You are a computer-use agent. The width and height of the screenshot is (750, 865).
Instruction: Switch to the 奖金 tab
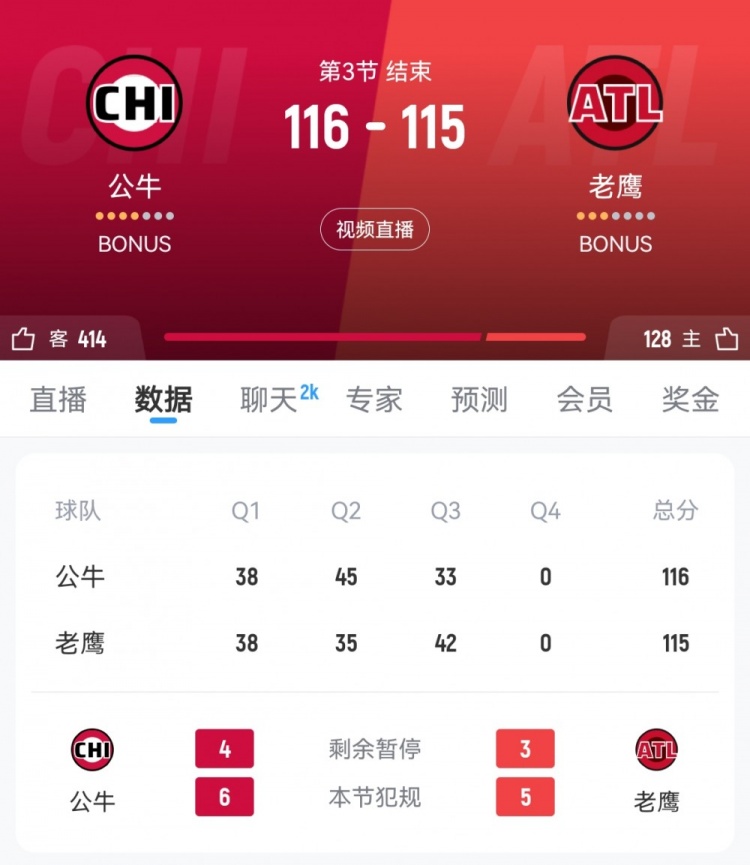pyautogui.click(x=690, y=400)
